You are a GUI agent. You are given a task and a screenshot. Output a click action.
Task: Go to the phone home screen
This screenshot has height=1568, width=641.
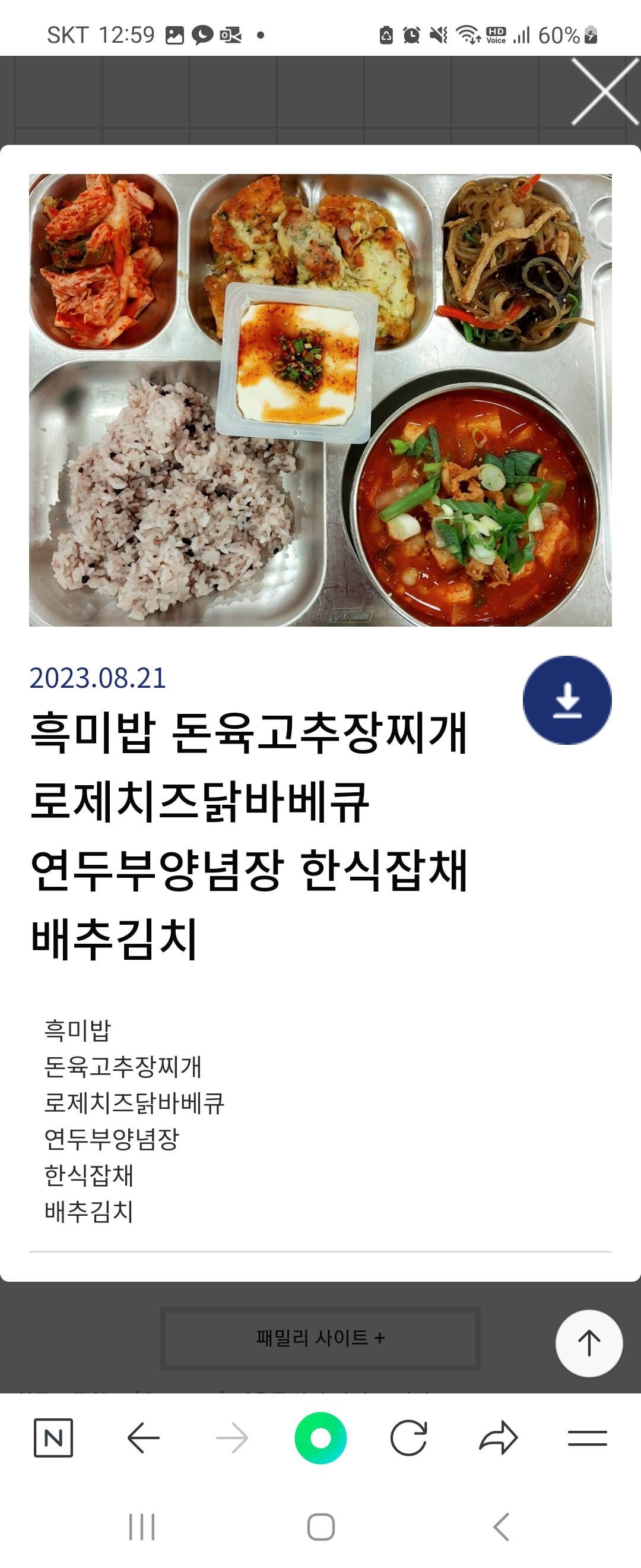point(320,1526)
